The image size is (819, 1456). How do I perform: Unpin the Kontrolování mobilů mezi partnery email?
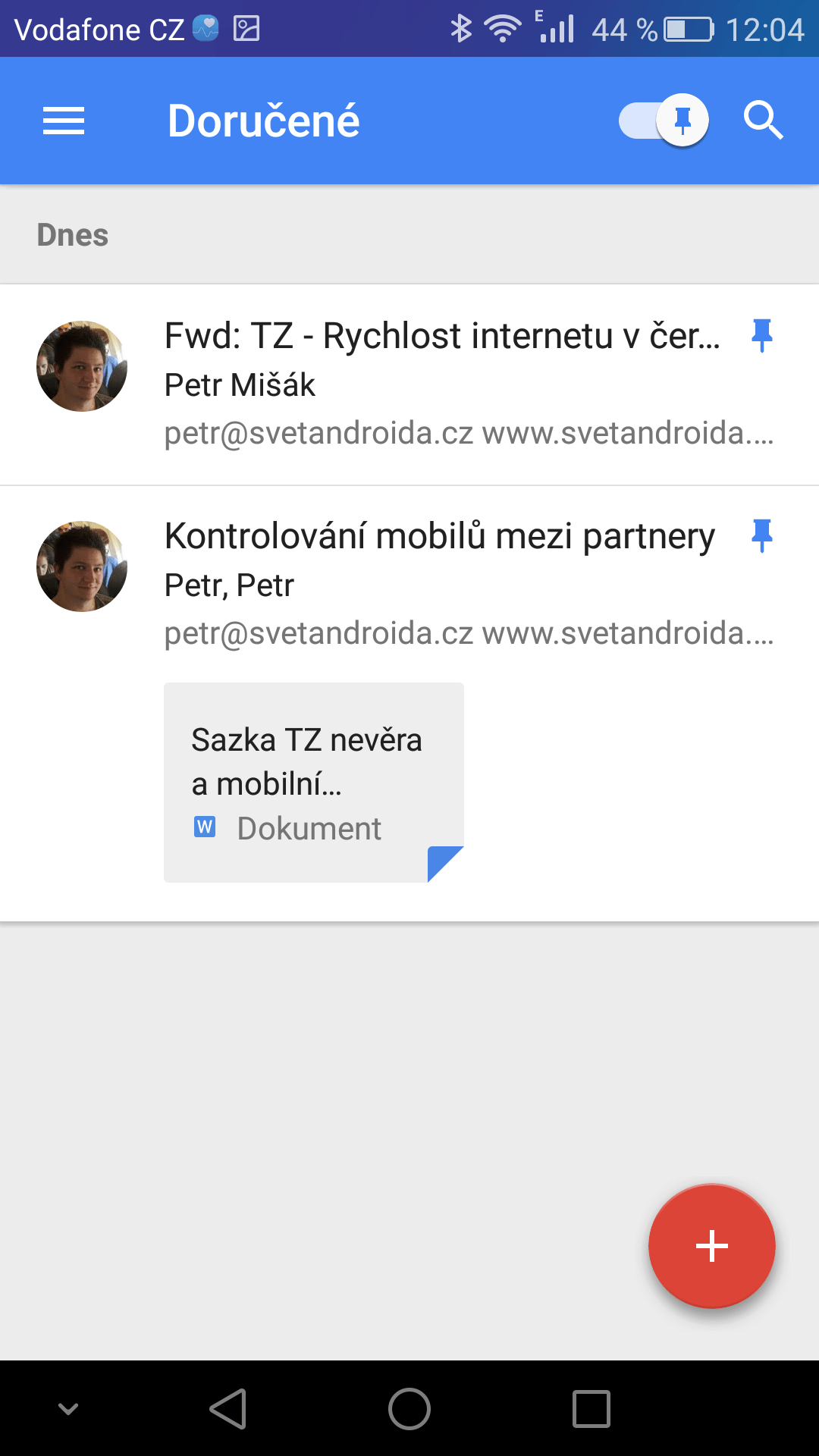coord(762,535)
